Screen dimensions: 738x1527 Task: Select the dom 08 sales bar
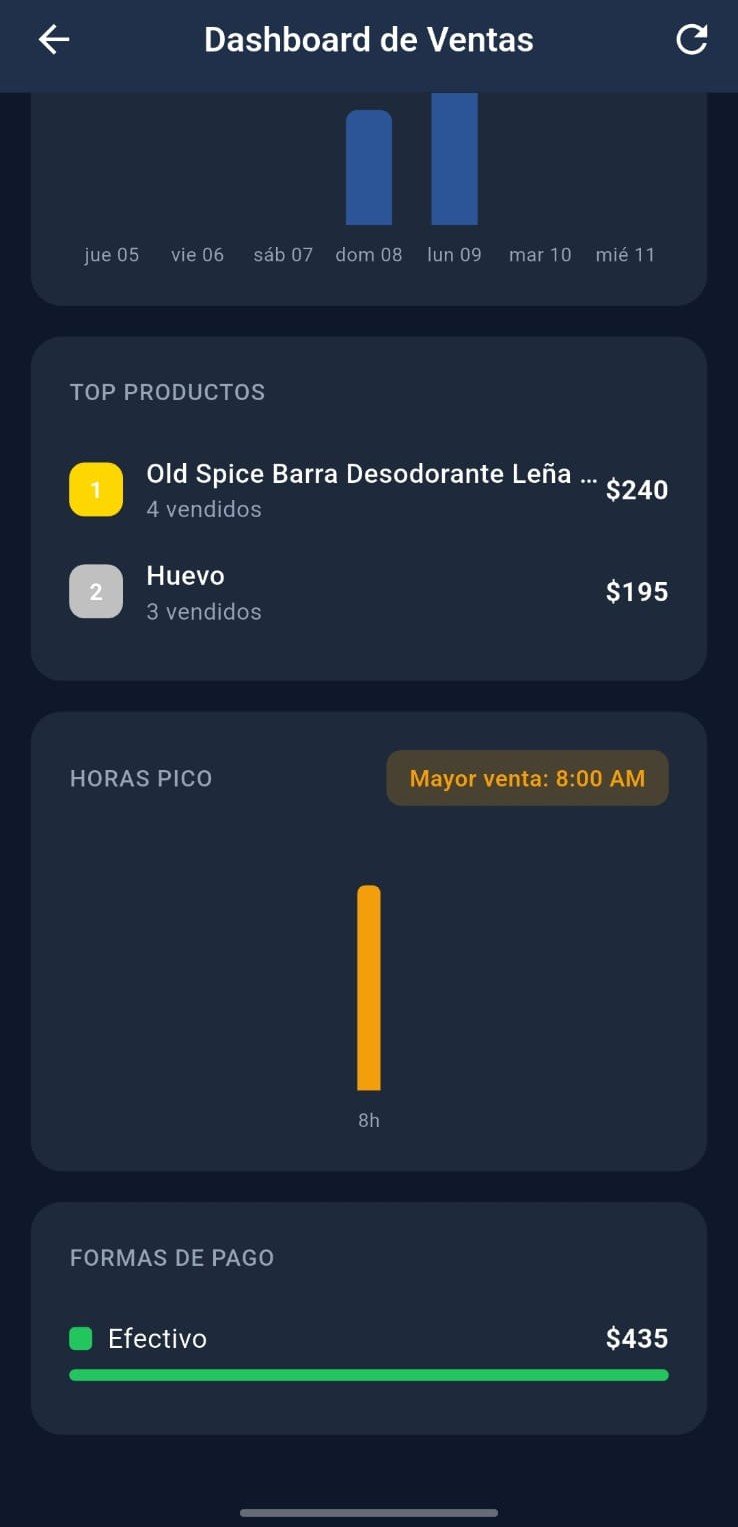pyautogui.click(x=368, y=165)
